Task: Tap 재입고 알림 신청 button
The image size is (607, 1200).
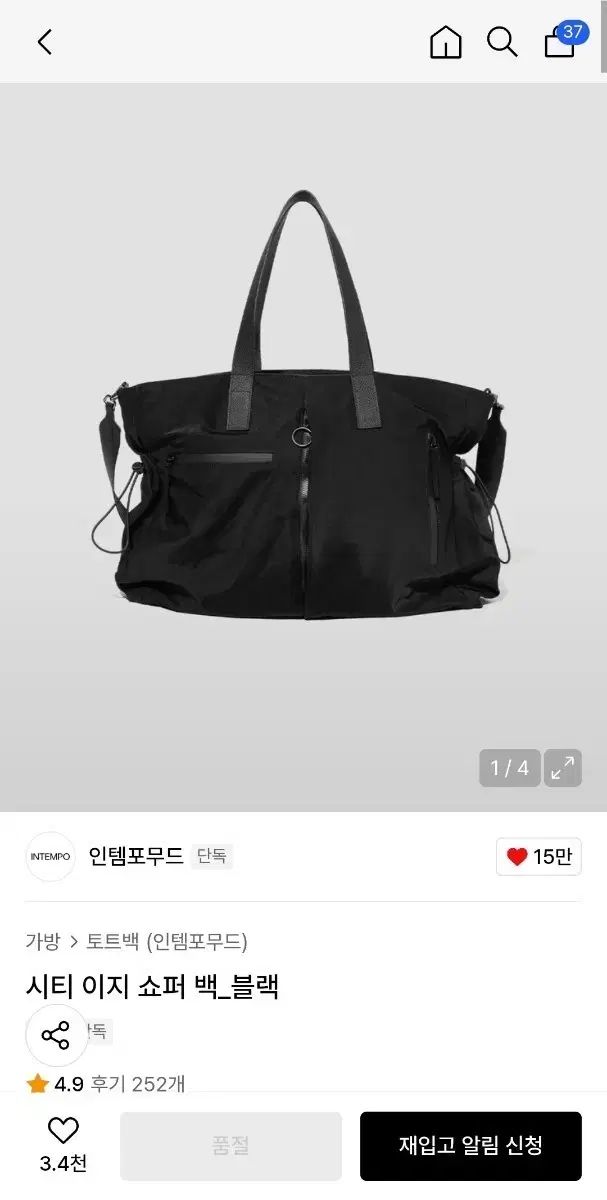Action: point(470,1146)
